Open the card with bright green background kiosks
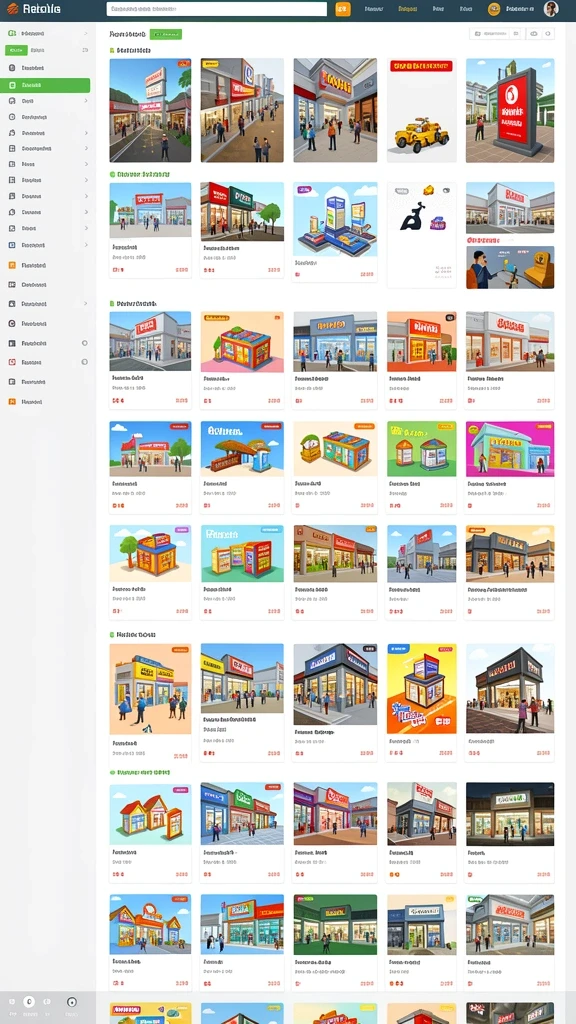Screen dimensions: 576x1024 coord(421,468)
